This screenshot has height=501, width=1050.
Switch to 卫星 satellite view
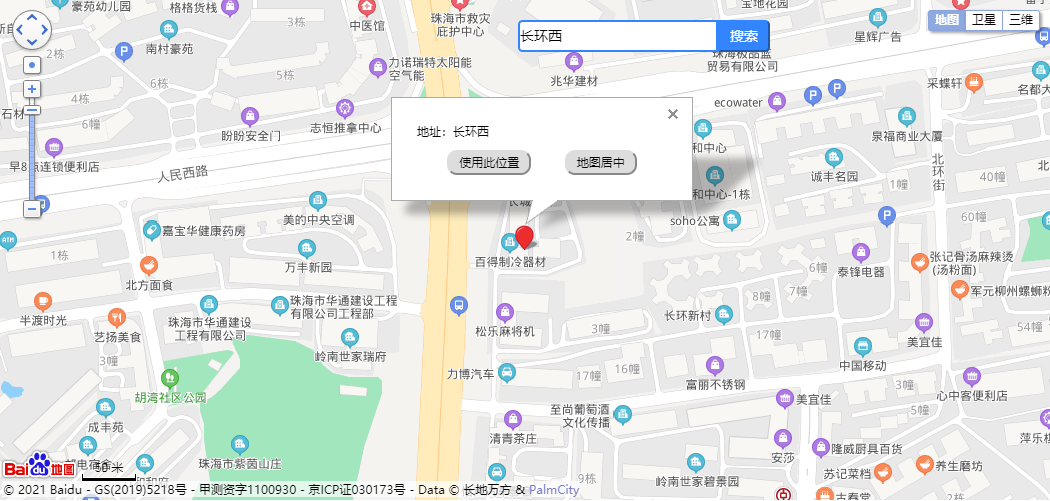coord(984,20)
